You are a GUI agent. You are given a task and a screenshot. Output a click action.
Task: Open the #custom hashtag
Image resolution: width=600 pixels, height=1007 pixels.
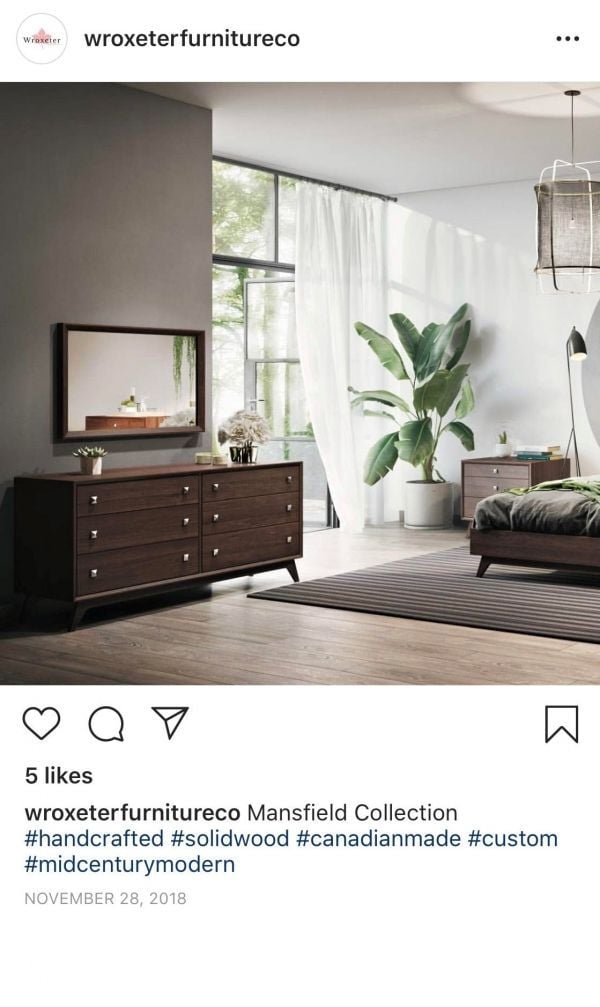(512, 838)
